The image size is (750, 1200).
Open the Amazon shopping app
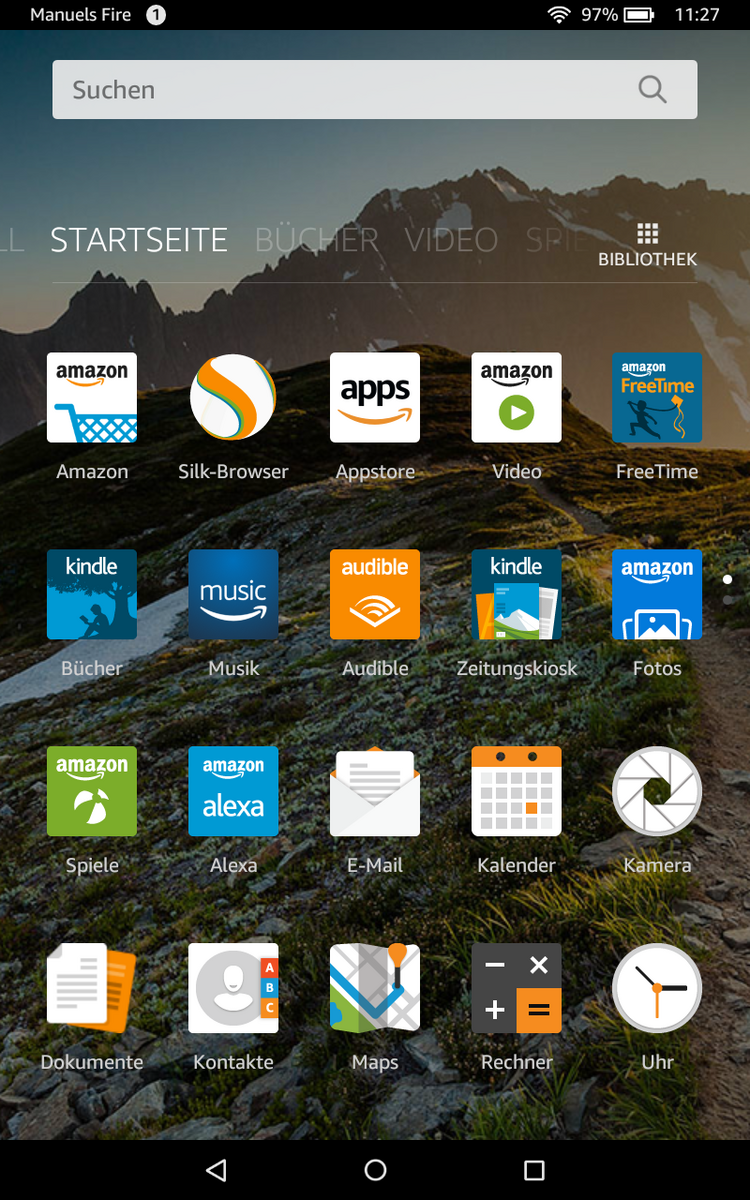click(92, 398)
